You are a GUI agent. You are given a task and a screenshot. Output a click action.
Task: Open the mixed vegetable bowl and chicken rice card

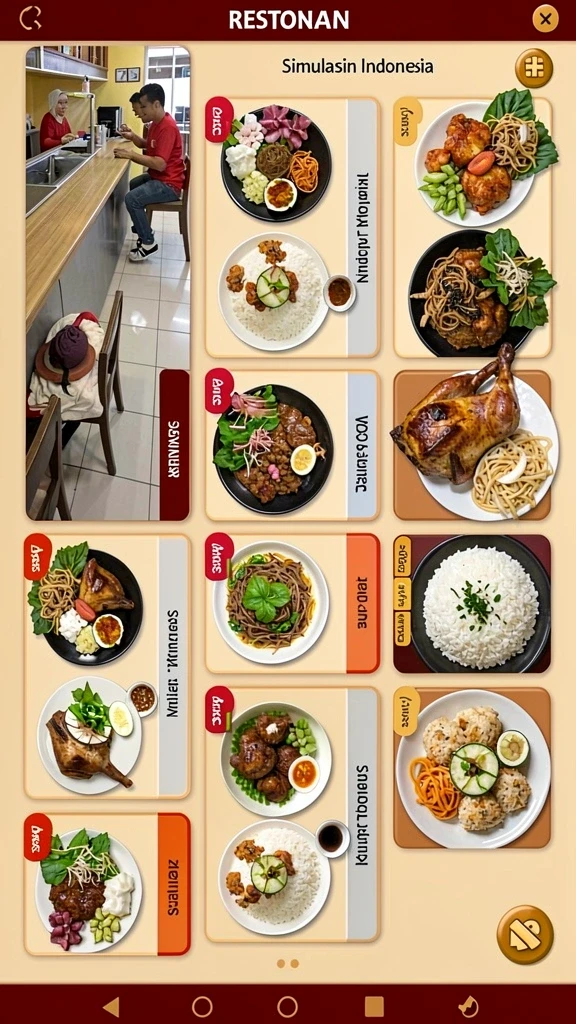(292, 227)
